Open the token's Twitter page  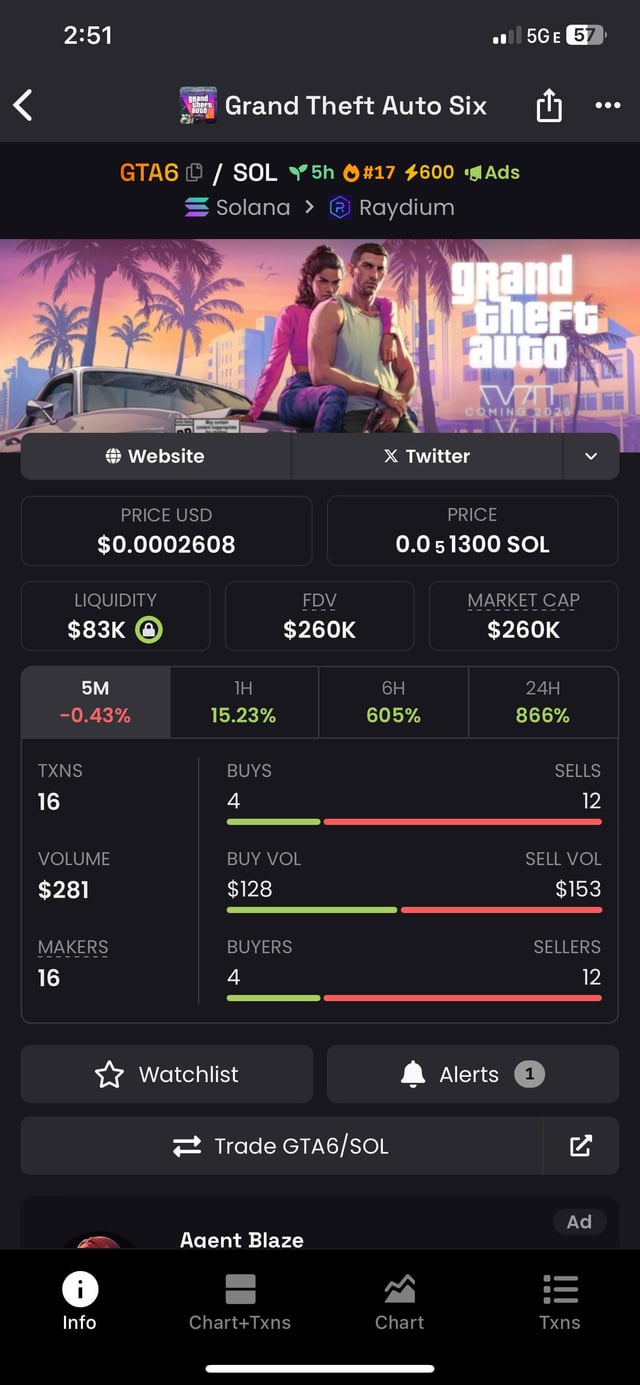pyautogui.click(x=427, y=456)
